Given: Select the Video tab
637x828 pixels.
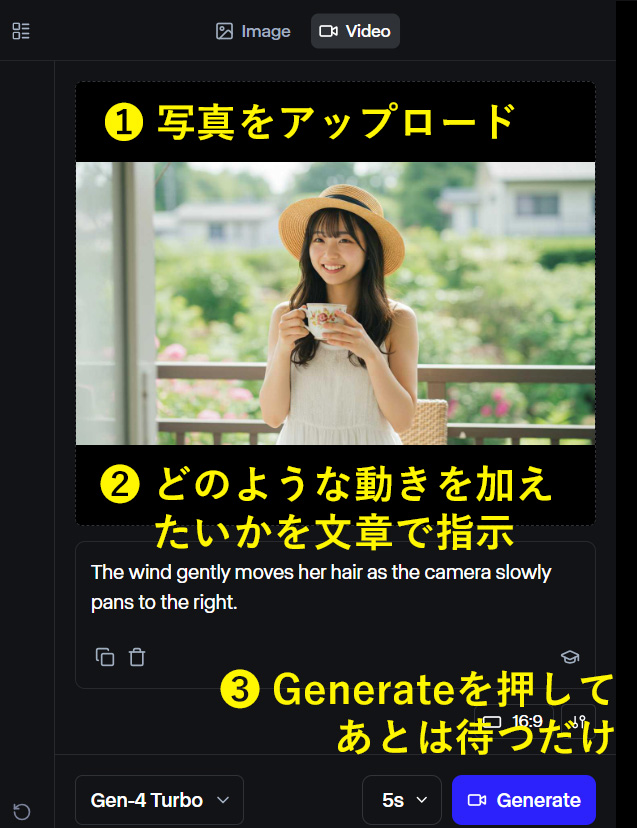Looking at the screenshot, I should [355, 31].
